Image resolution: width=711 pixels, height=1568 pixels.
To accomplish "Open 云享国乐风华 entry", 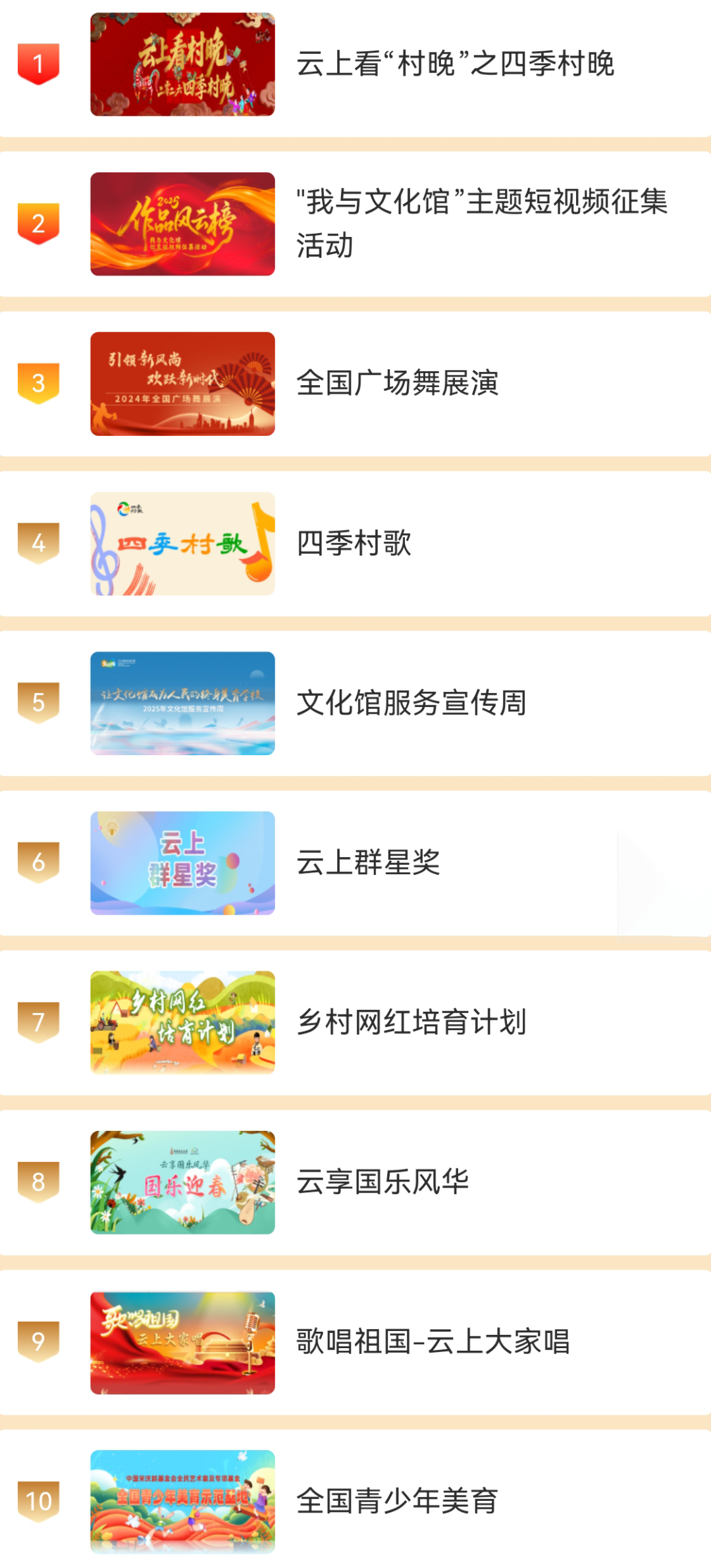I will [382, 1182].
